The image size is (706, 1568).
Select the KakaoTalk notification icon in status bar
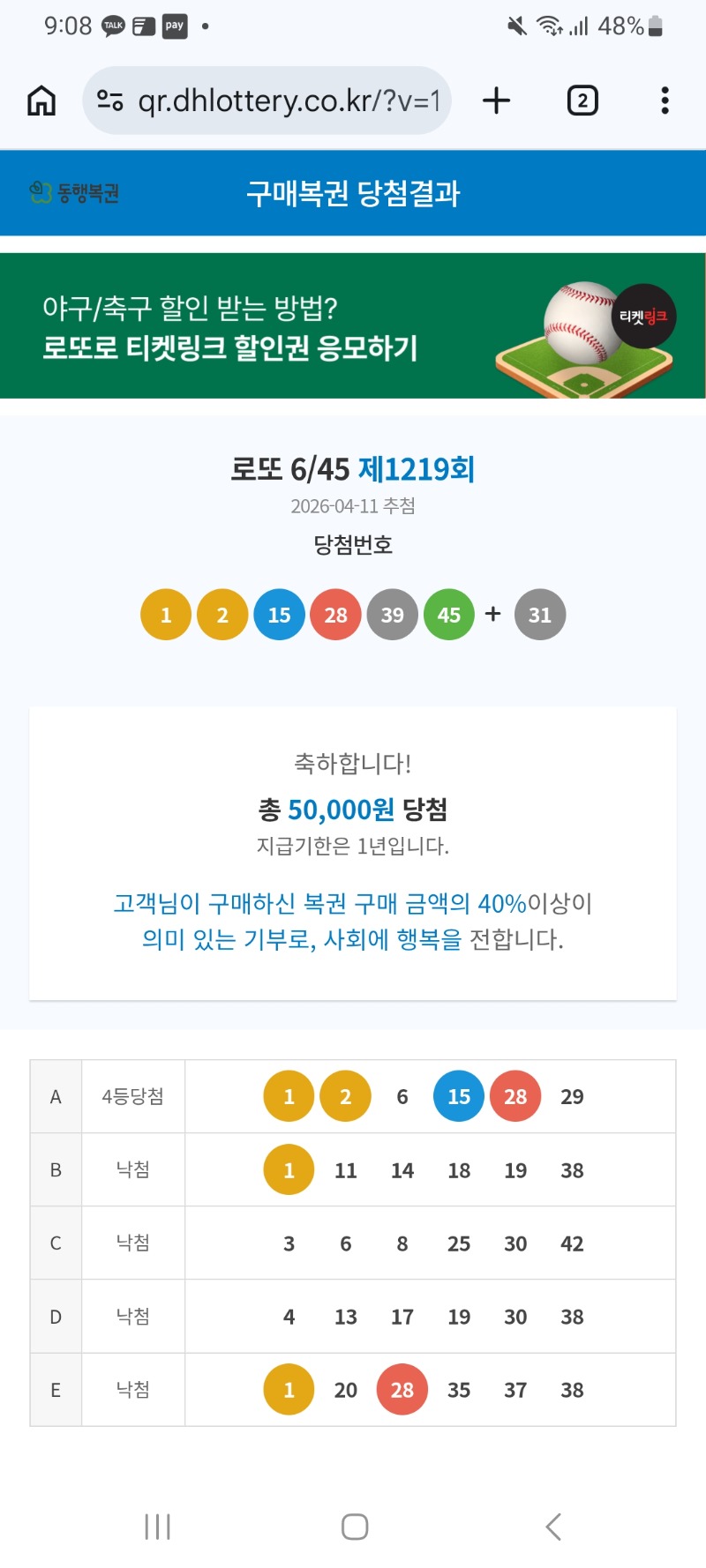pyautogui.click(x=111, y=25)
